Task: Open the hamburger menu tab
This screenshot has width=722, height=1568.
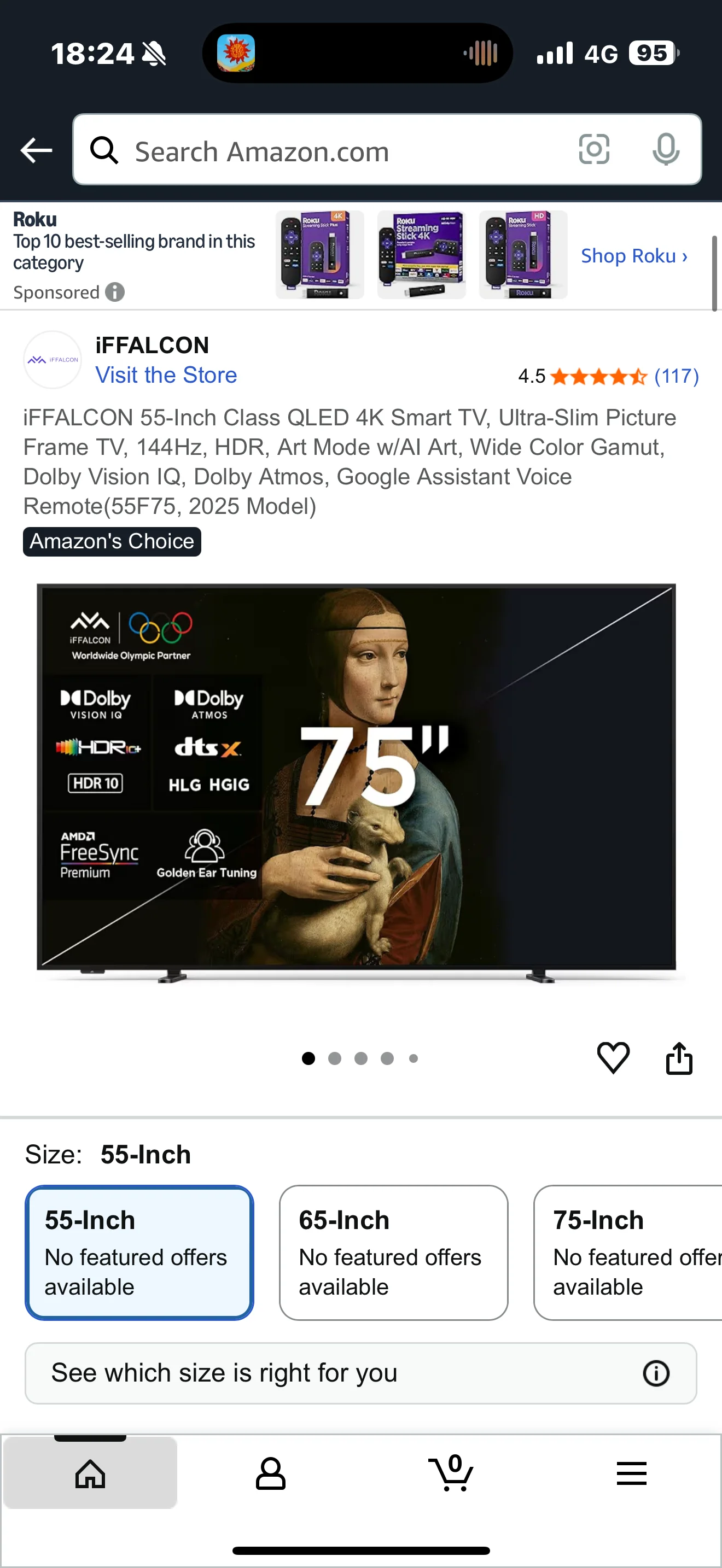Action: click(631, 1473)
